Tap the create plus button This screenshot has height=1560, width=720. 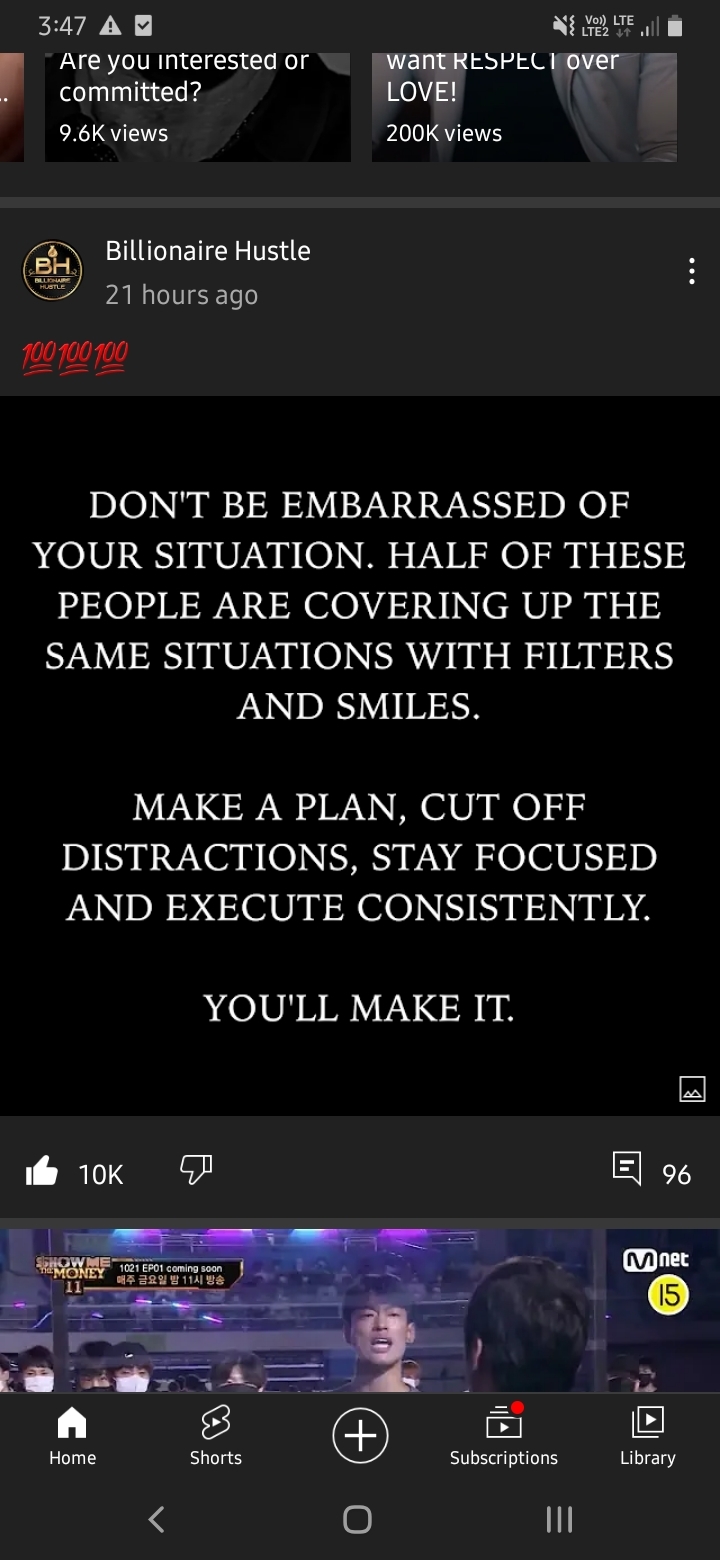(x=360, y=1435)
